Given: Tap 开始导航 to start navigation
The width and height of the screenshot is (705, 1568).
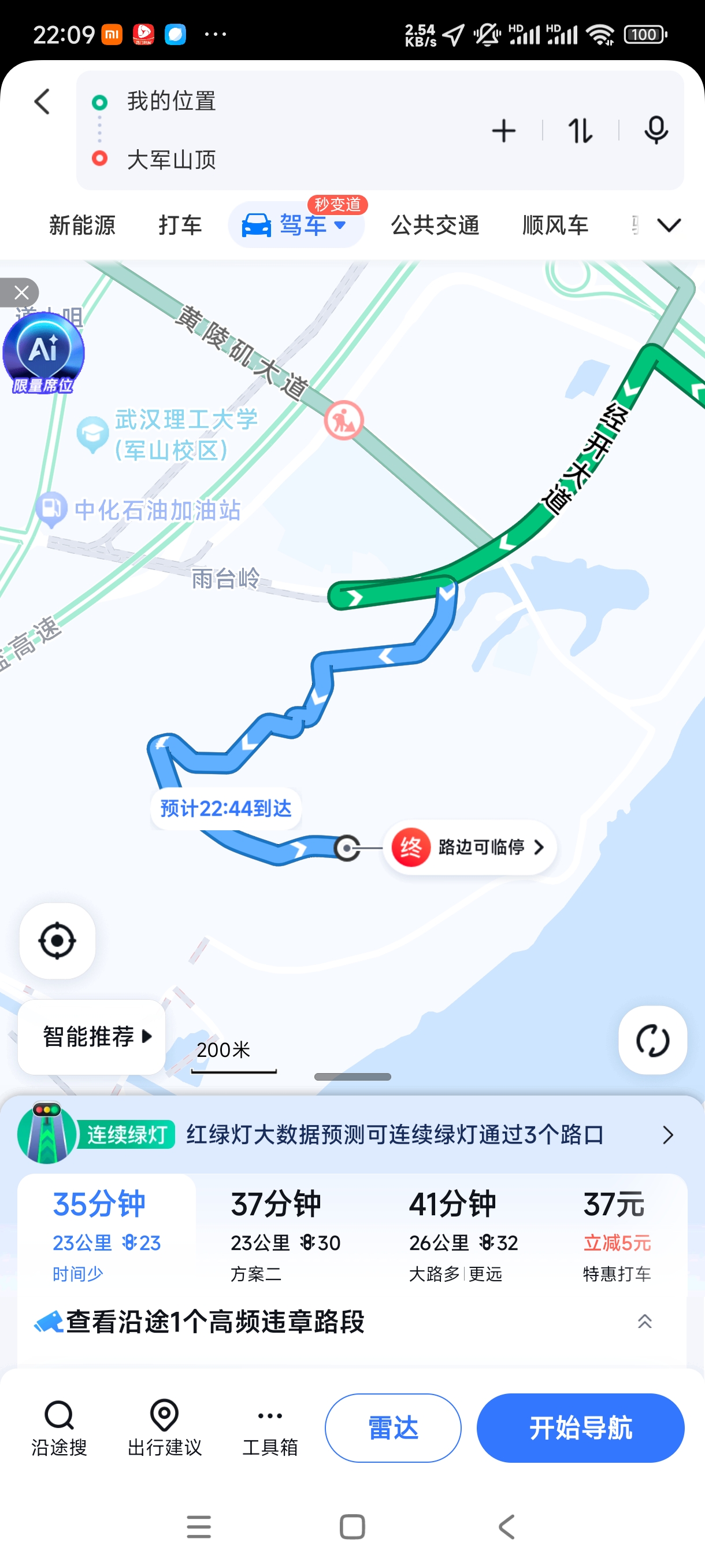Looking at the screenshot, I should click(x=579, y=1428).
